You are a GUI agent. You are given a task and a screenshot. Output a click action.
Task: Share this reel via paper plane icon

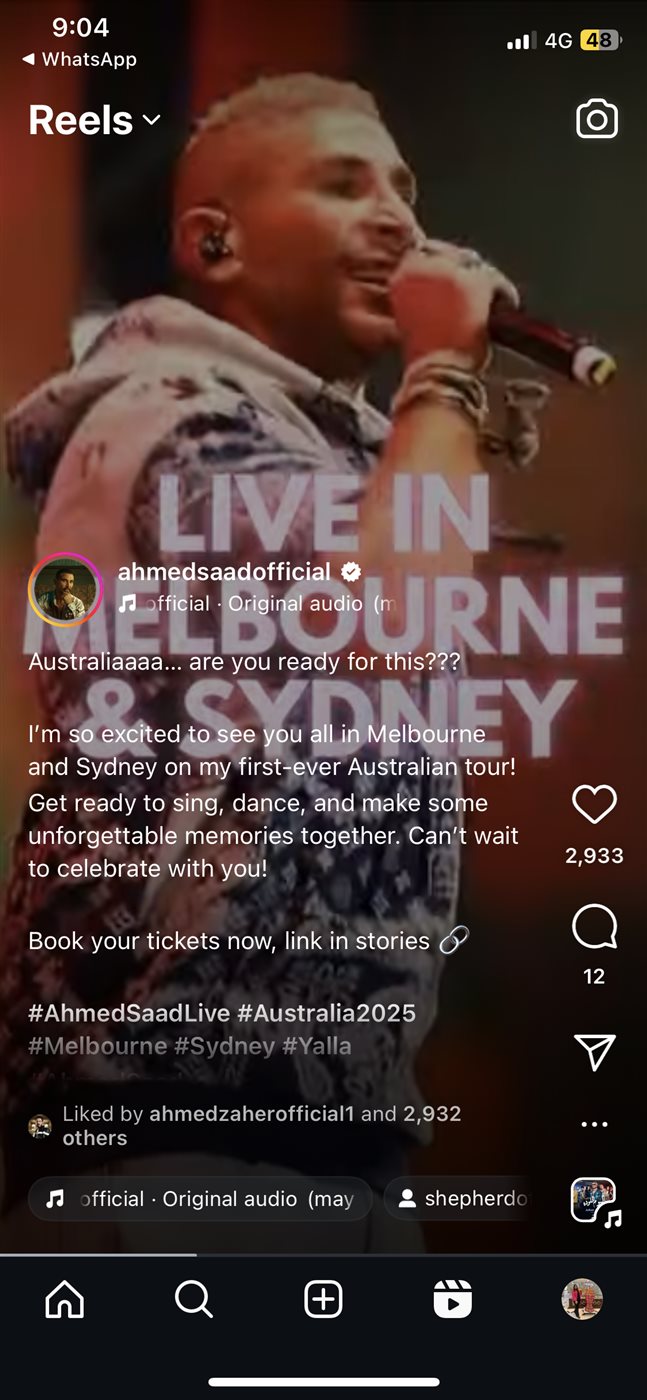click(x=594, y=1052)
